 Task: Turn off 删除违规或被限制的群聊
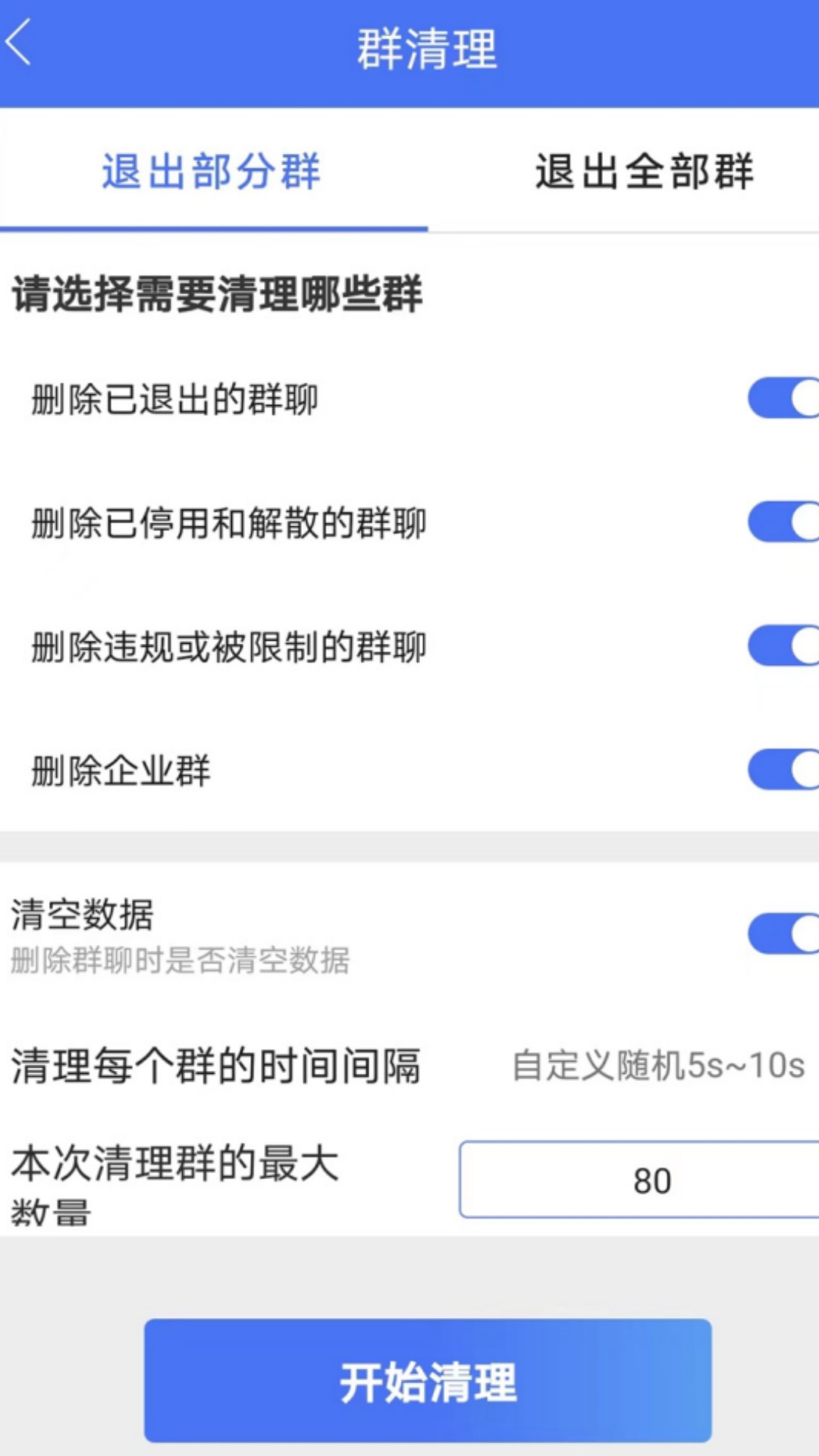click(783, 646)
